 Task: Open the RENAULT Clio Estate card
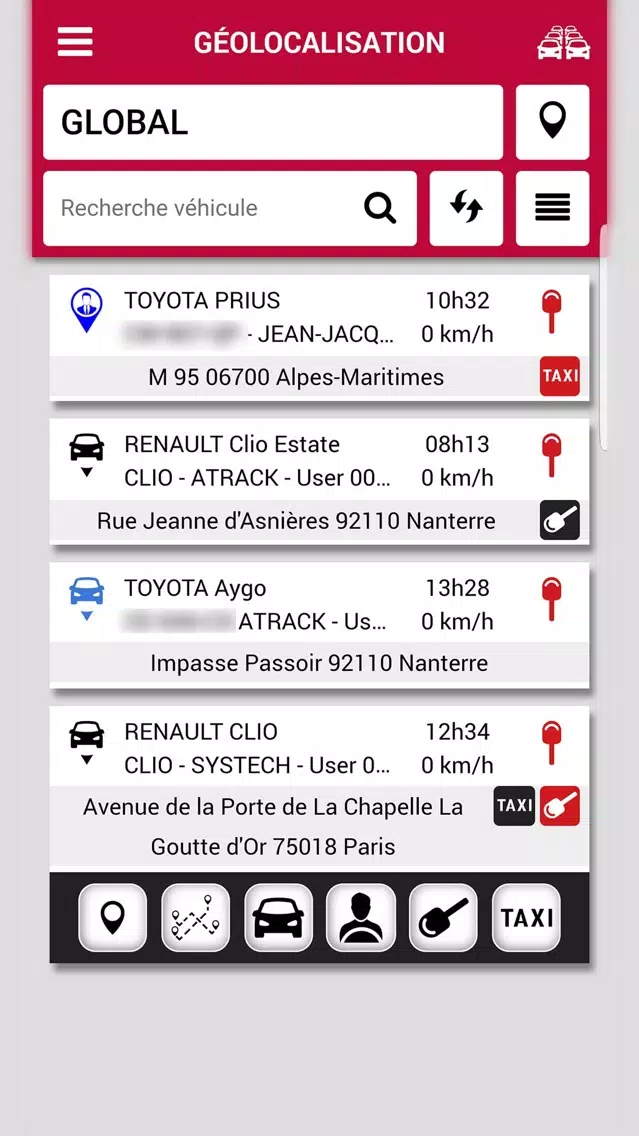click(x=319, y=481)
